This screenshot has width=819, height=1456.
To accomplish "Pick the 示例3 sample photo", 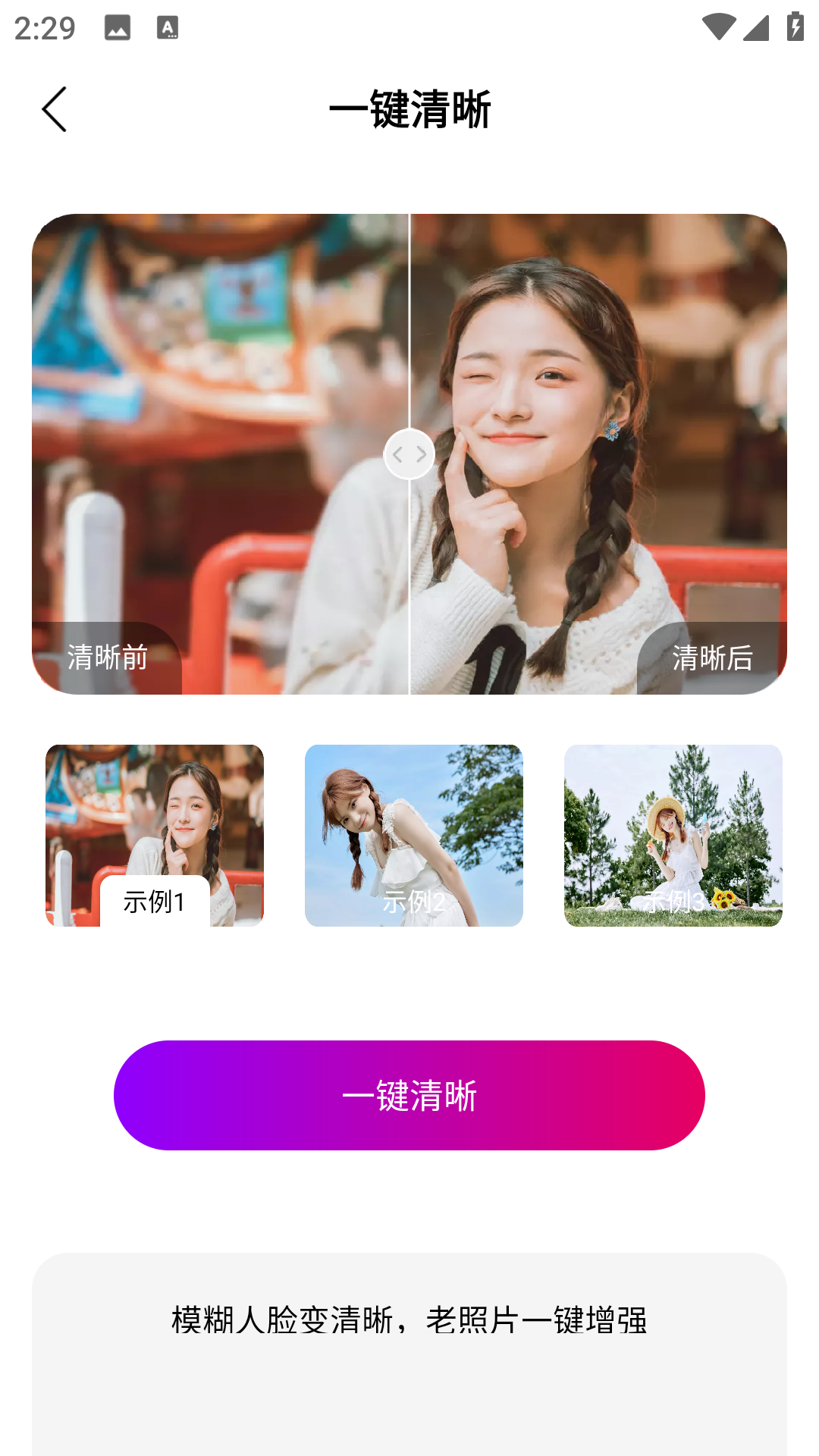I will (x=673, y=835).
